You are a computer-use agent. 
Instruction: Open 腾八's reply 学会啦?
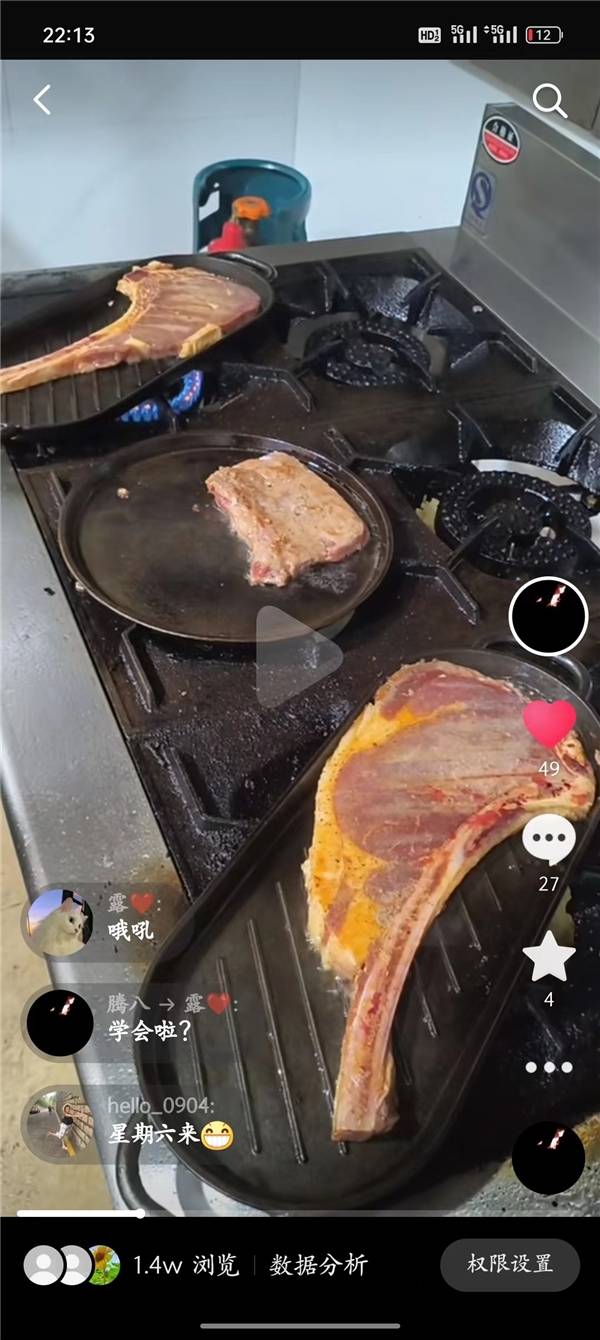click(150, 1031)
